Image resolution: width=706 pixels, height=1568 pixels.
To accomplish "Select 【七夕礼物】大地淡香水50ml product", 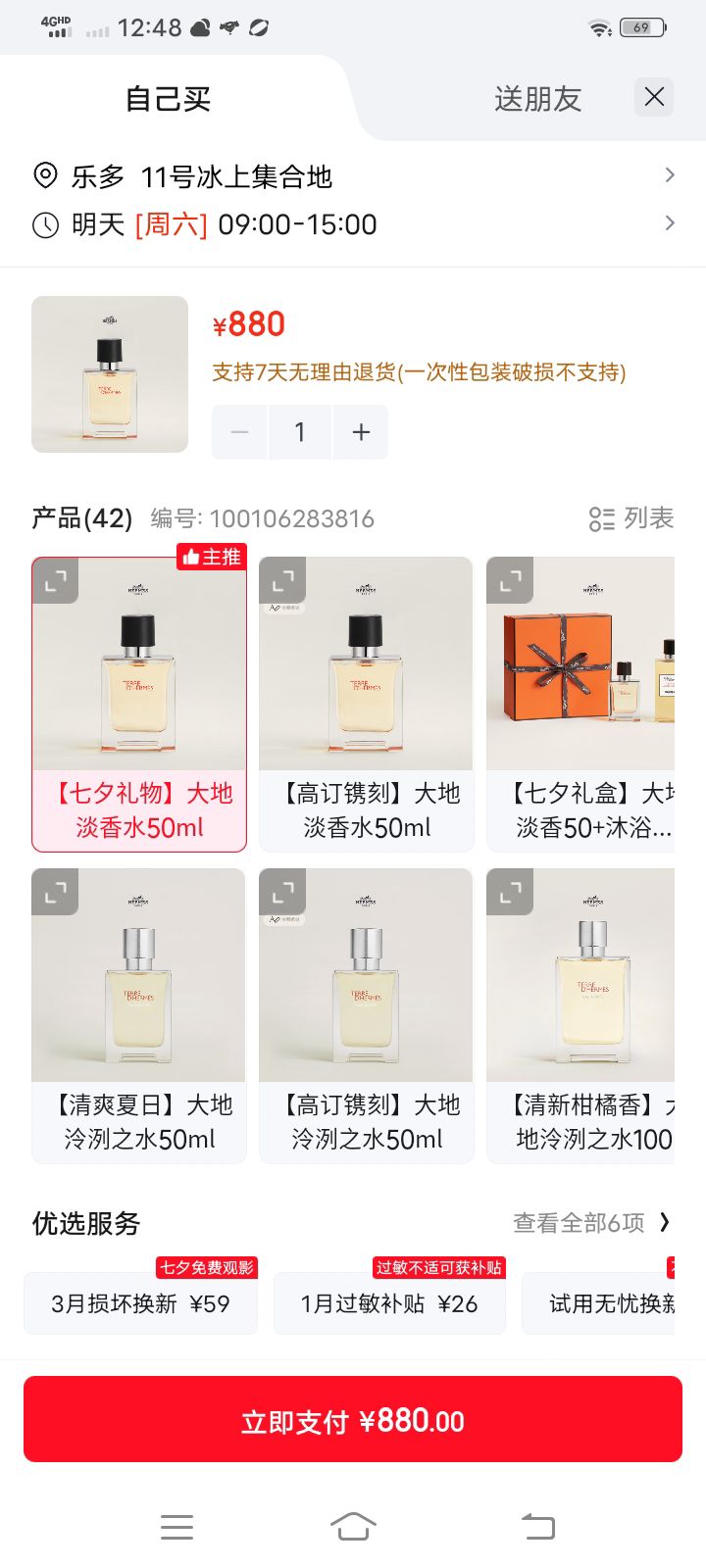I will tap(139, 705).
